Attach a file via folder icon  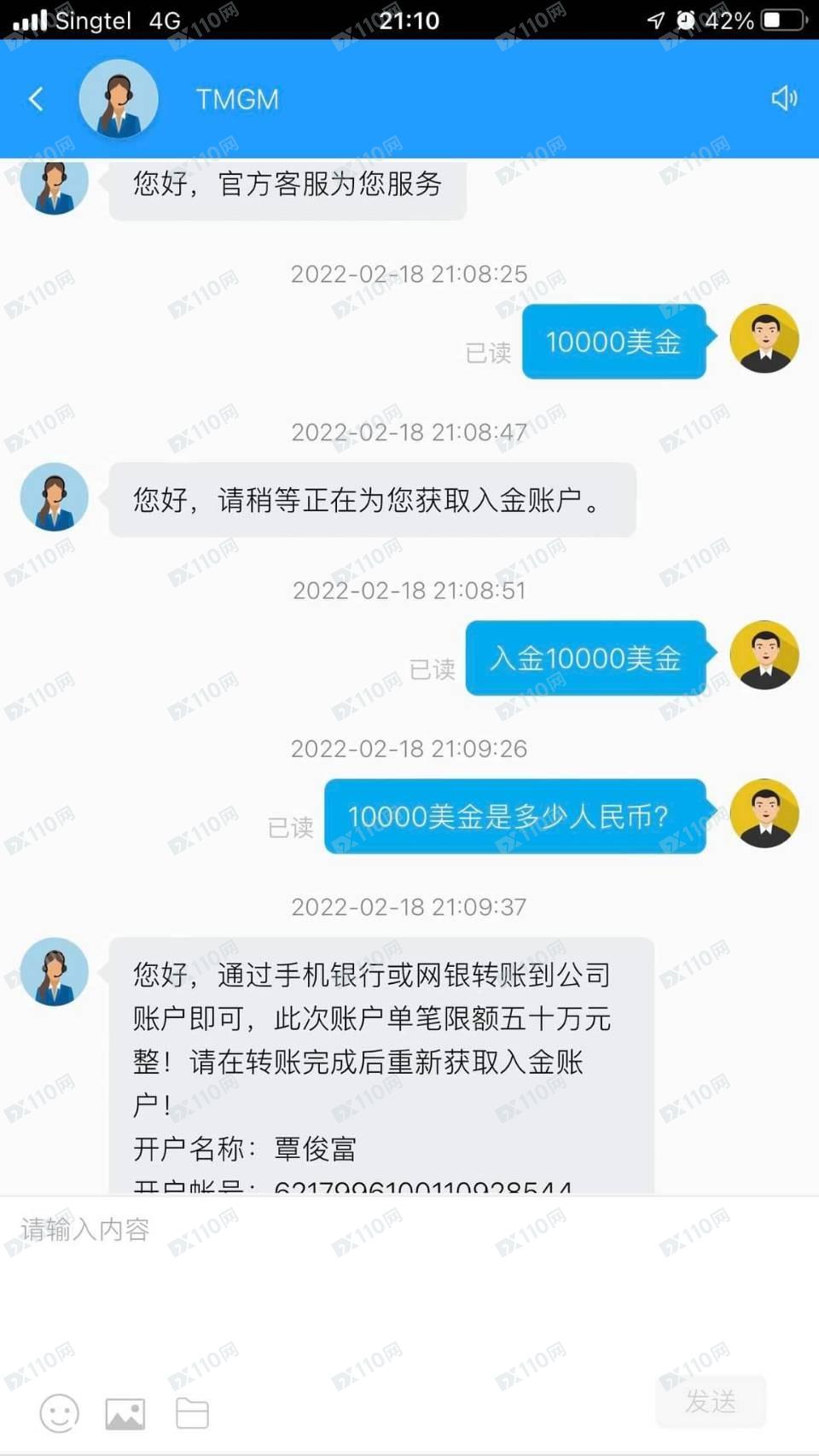pos(192,1413)
